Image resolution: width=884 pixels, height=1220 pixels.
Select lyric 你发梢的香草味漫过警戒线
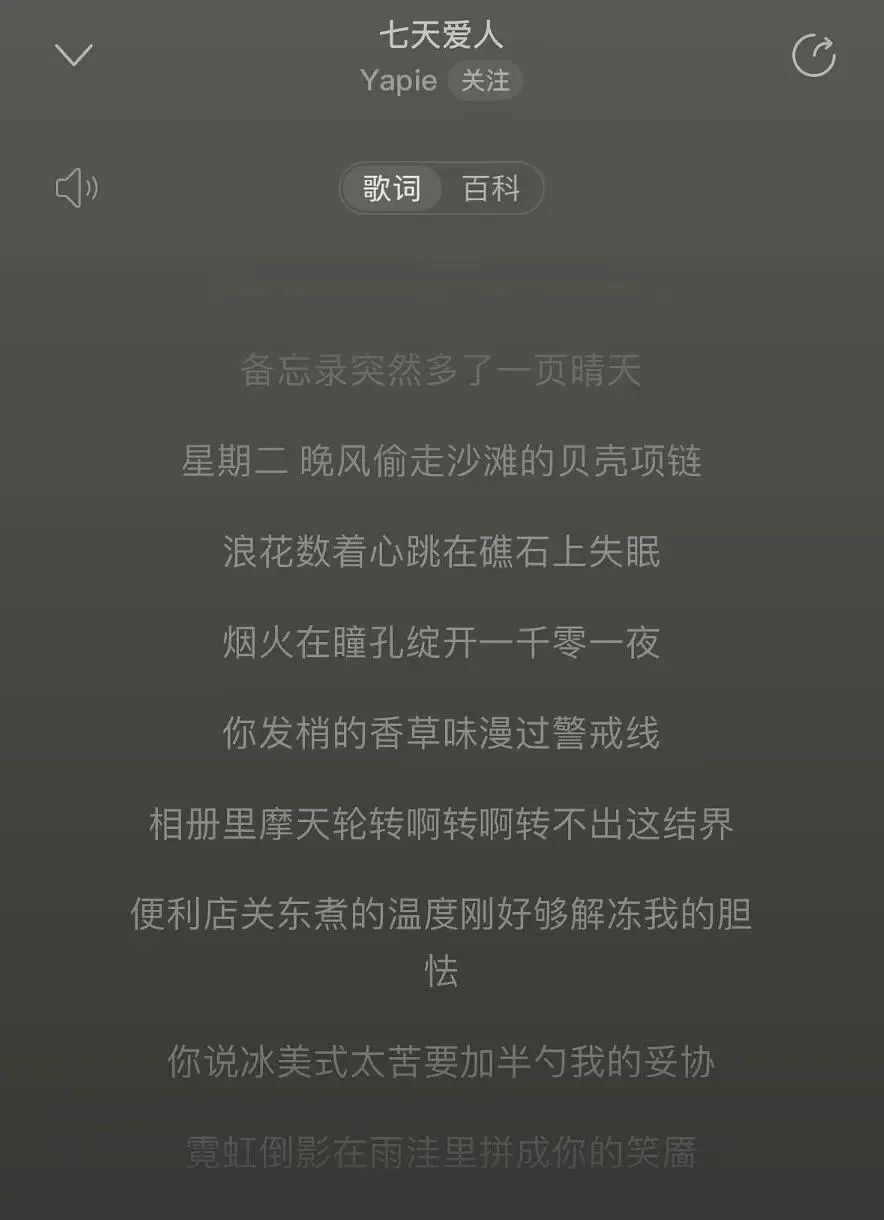[441, 735]
